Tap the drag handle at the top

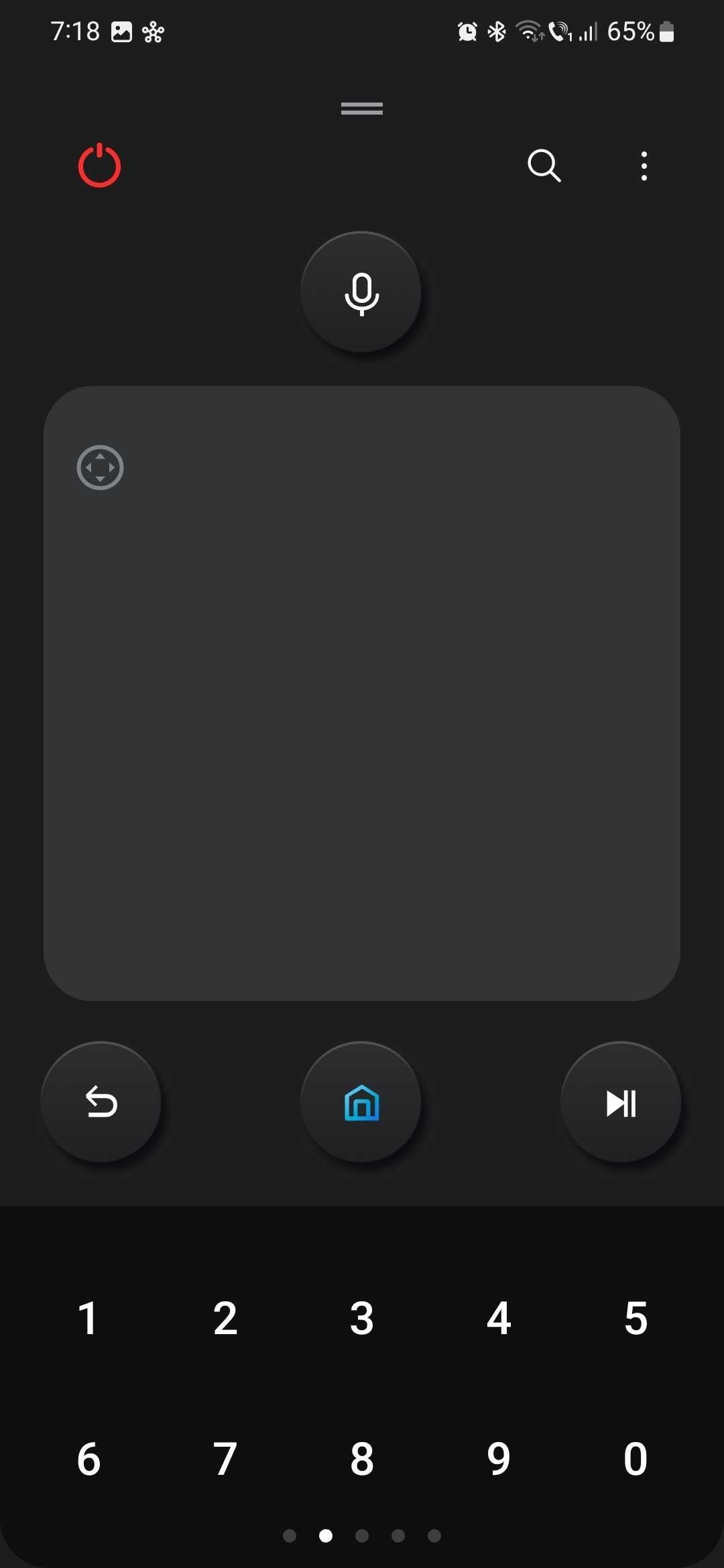(x=362, y=108)
